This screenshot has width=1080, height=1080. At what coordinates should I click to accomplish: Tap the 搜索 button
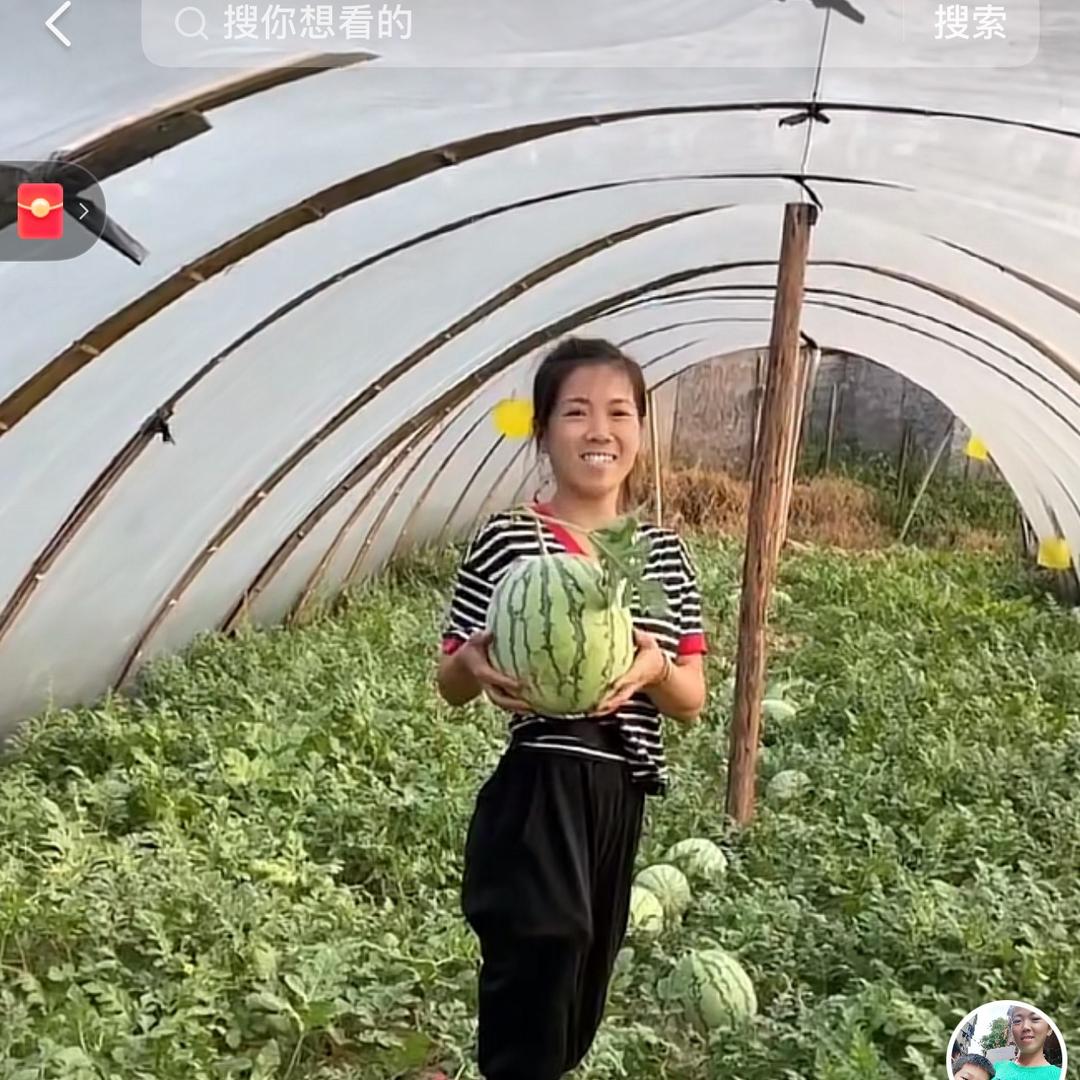(x=969, y=24)
